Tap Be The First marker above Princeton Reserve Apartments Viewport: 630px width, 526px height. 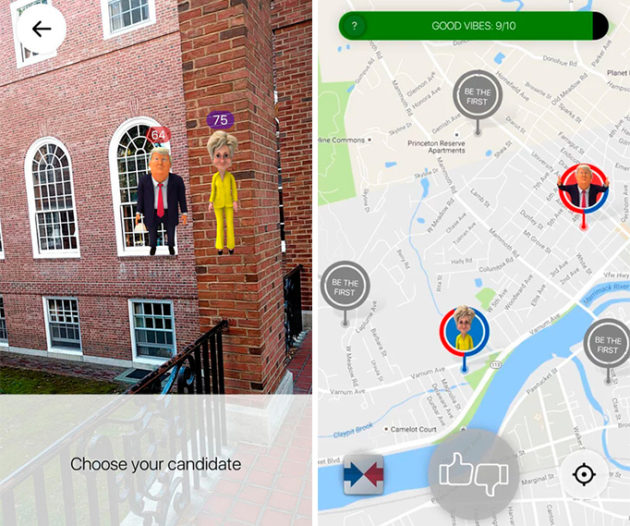click(477, 97)
